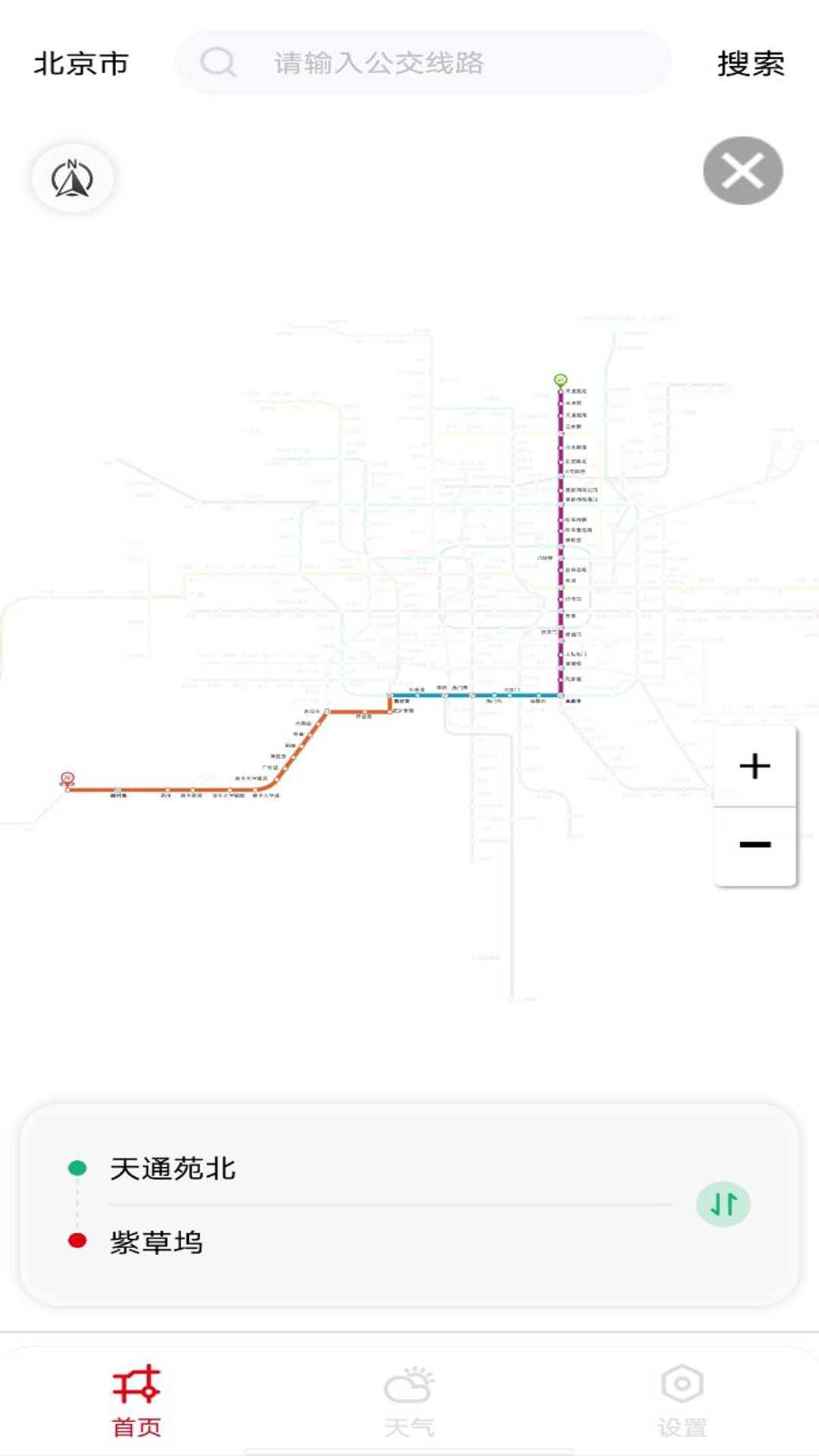Image resolution: width=819 pixels, height=1456 pixels.
Task: Zoom out of the metro map
Action: (755, 845)
